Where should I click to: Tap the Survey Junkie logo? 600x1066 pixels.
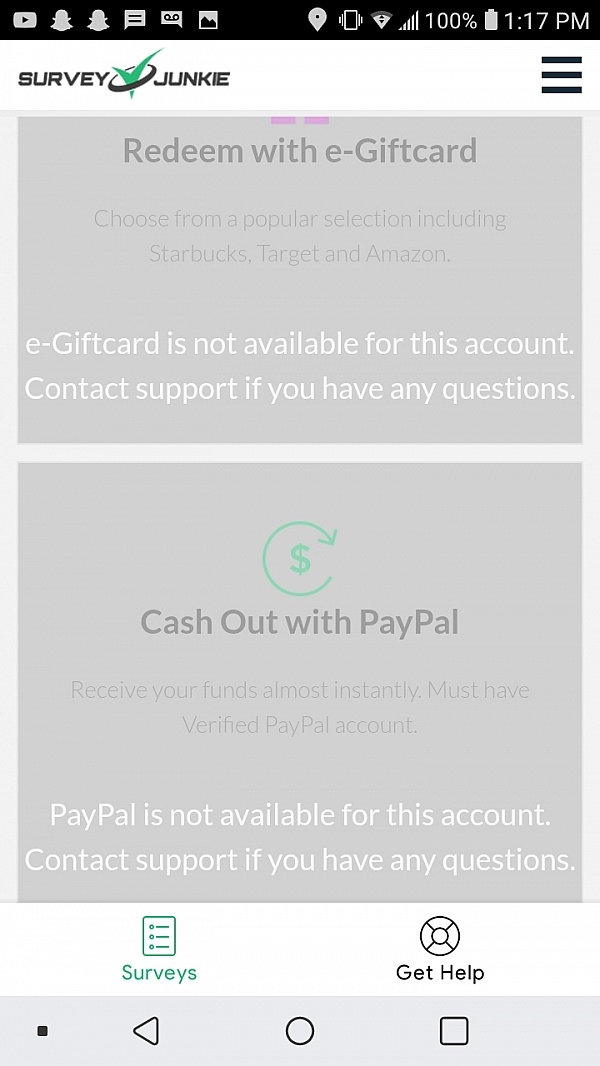[124, 76]
